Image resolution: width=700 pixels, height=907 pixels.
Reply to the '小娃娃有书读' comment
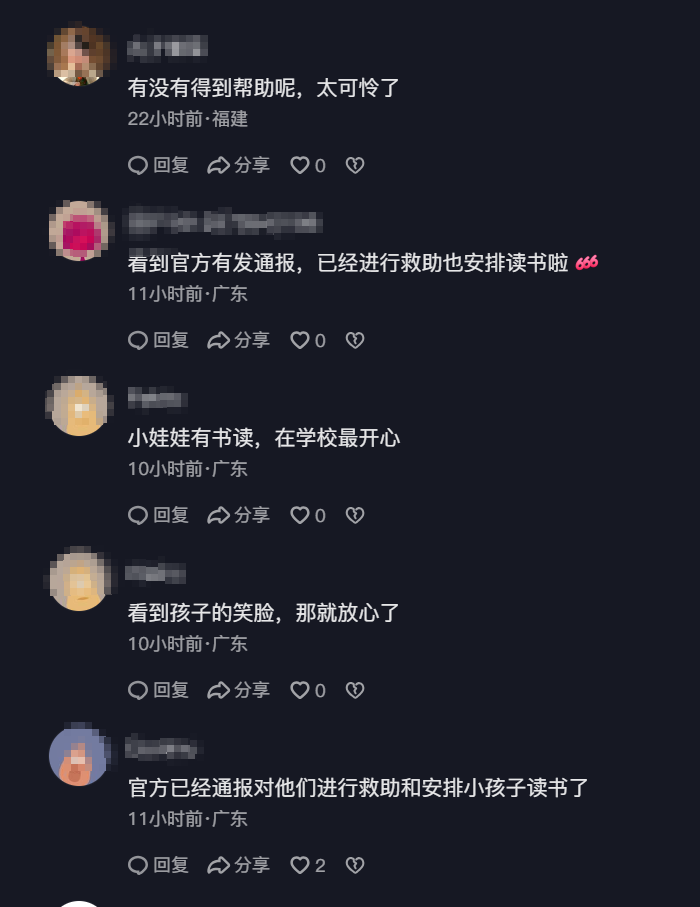158,516
